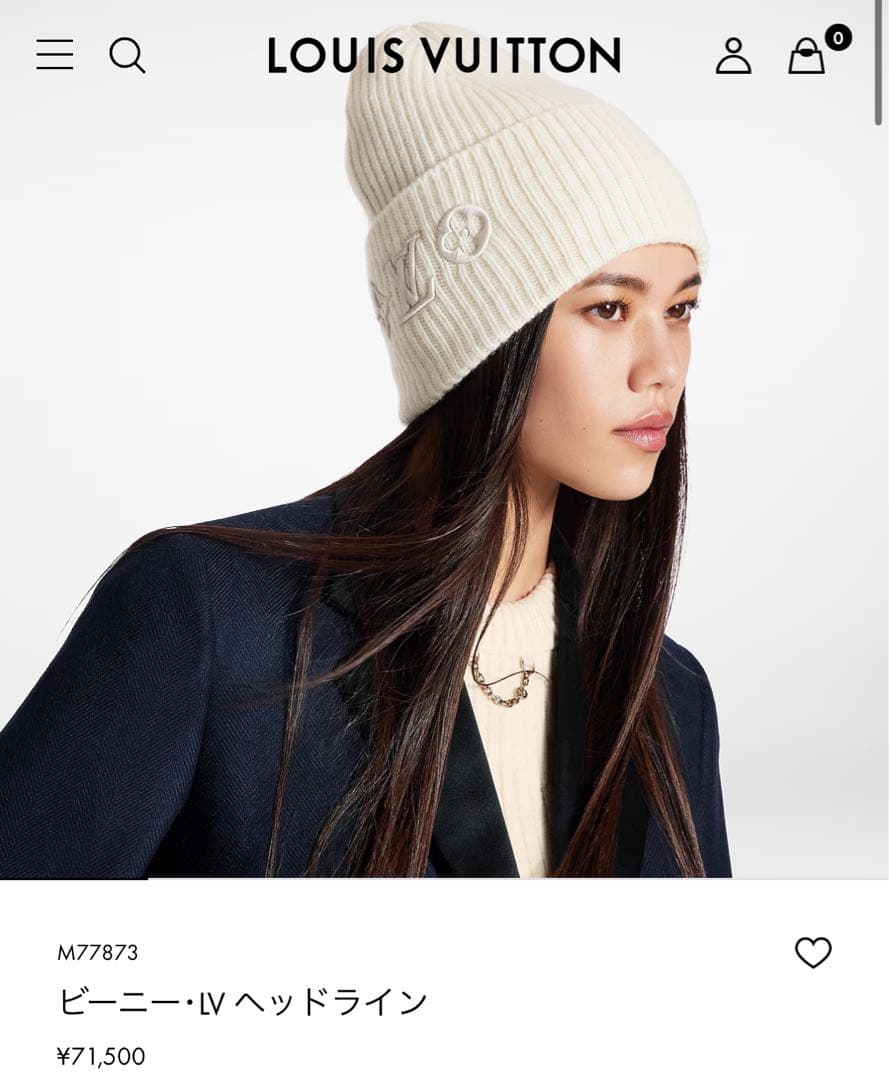This screenshot has height=1080, width=889.
Task: Add the beanie to wishlist
Action: (x=813, y=952)
